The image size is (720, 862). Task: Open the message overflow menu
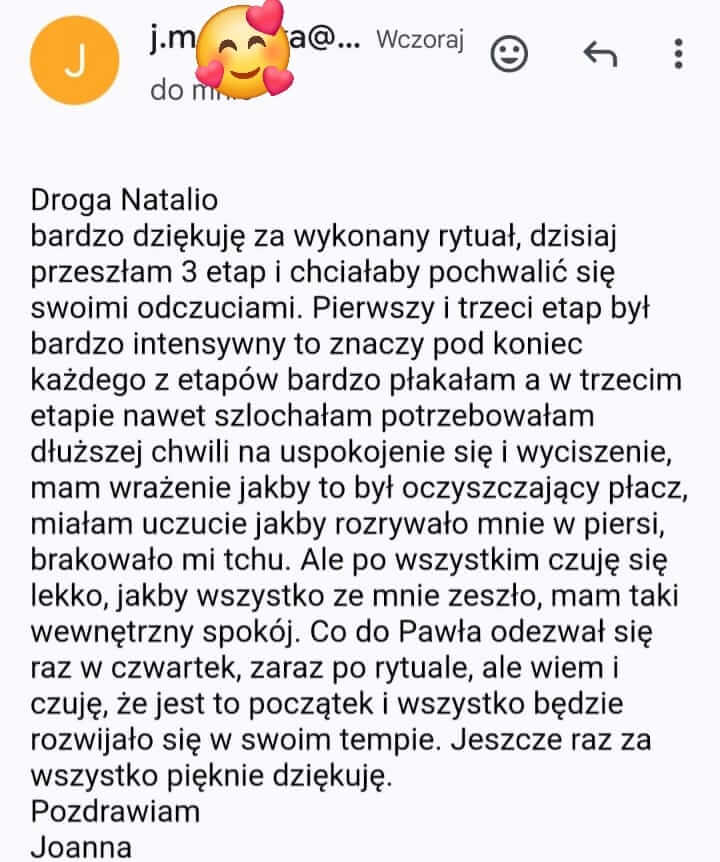point(678,54)
